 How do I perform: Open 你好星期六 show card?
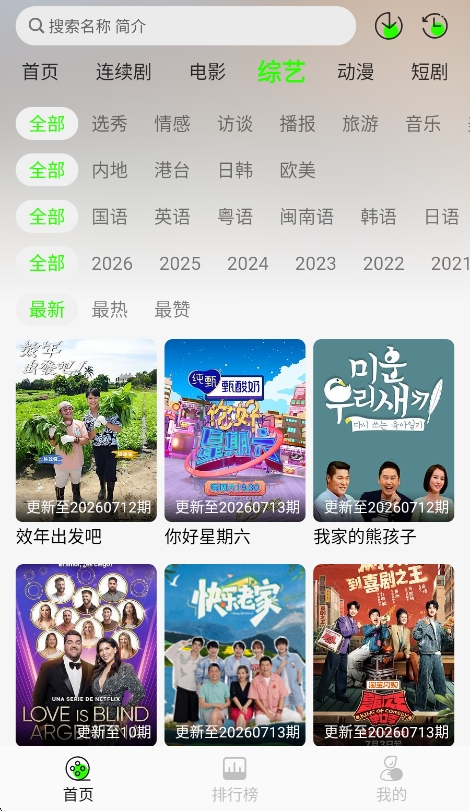[235, 443]
